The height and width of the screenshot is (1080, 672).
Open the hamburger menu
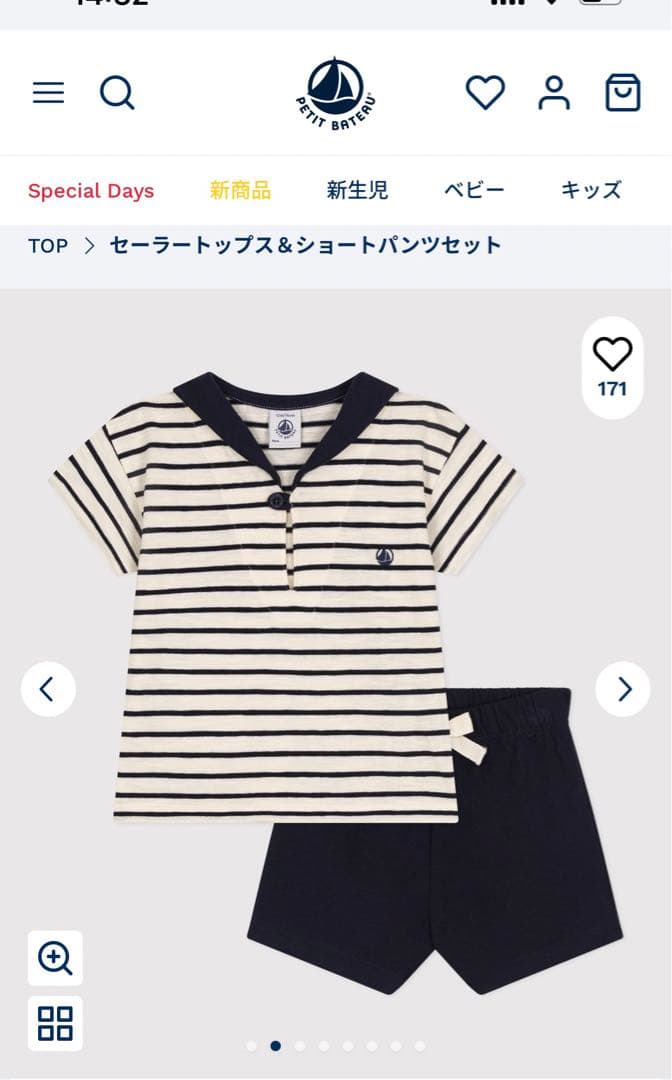[x=48, y=93]
